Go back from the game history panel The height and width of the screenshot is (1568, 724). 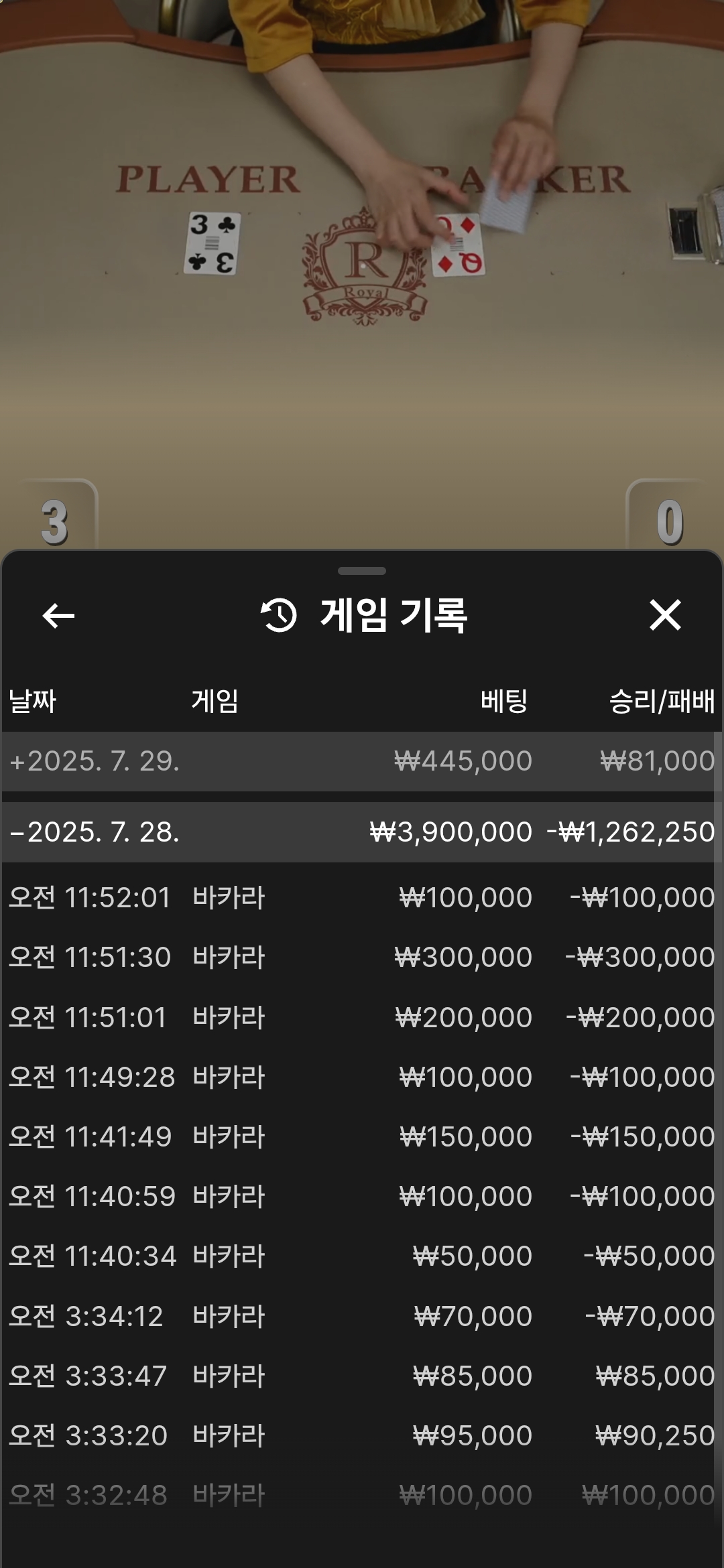(x=58, y=615)
